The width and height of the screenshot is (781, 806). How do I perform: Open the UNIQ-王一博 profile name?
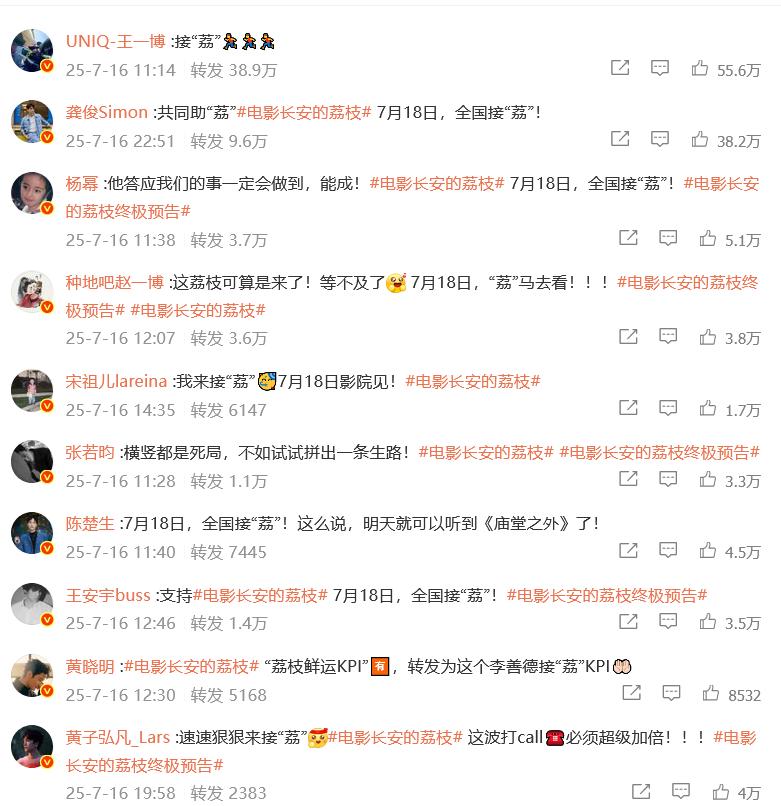point(115,41)
